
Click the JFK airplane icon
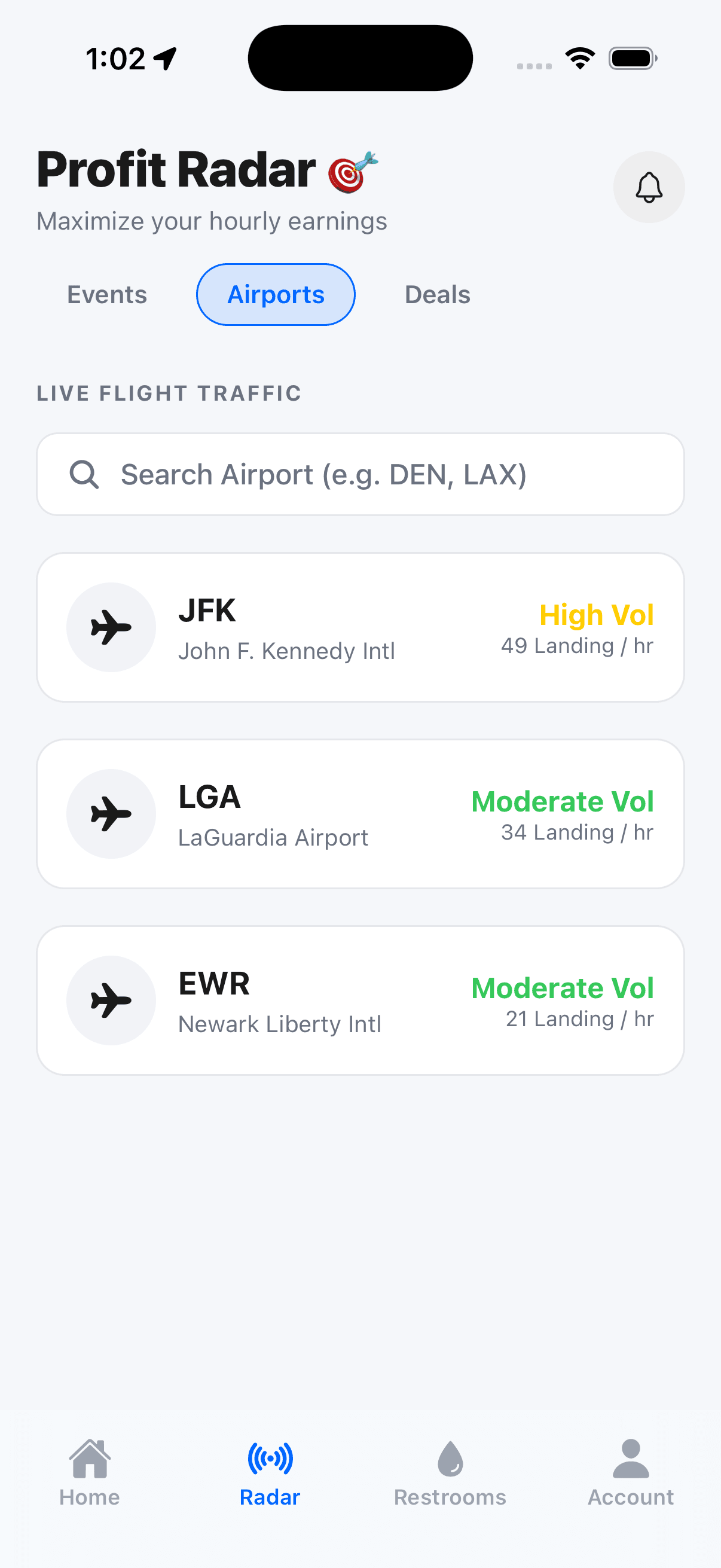[x=111, y=626]
